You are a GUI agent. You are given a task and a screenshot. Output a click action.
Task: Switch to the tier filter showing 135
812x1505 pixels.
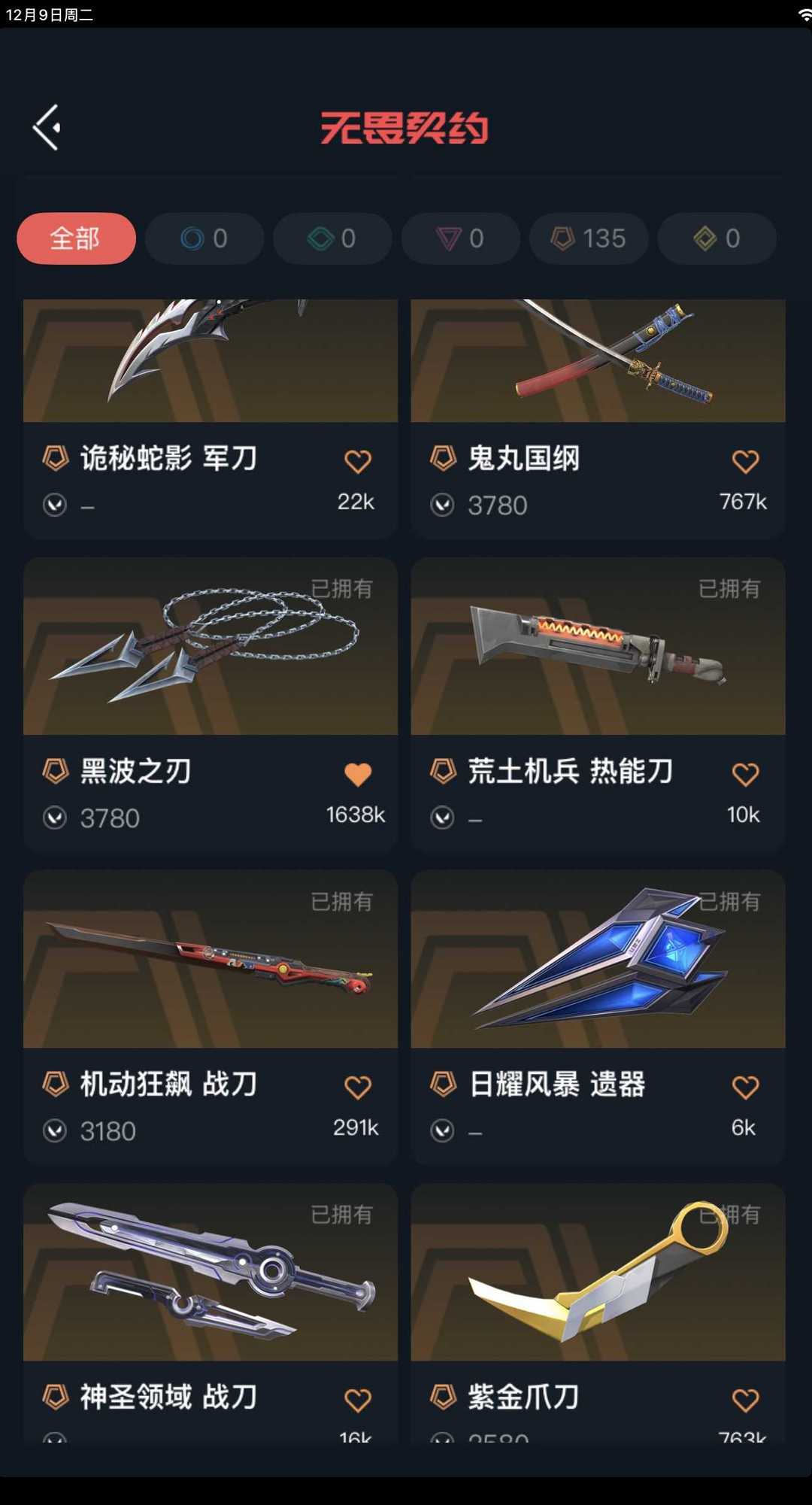pos(588,238)
